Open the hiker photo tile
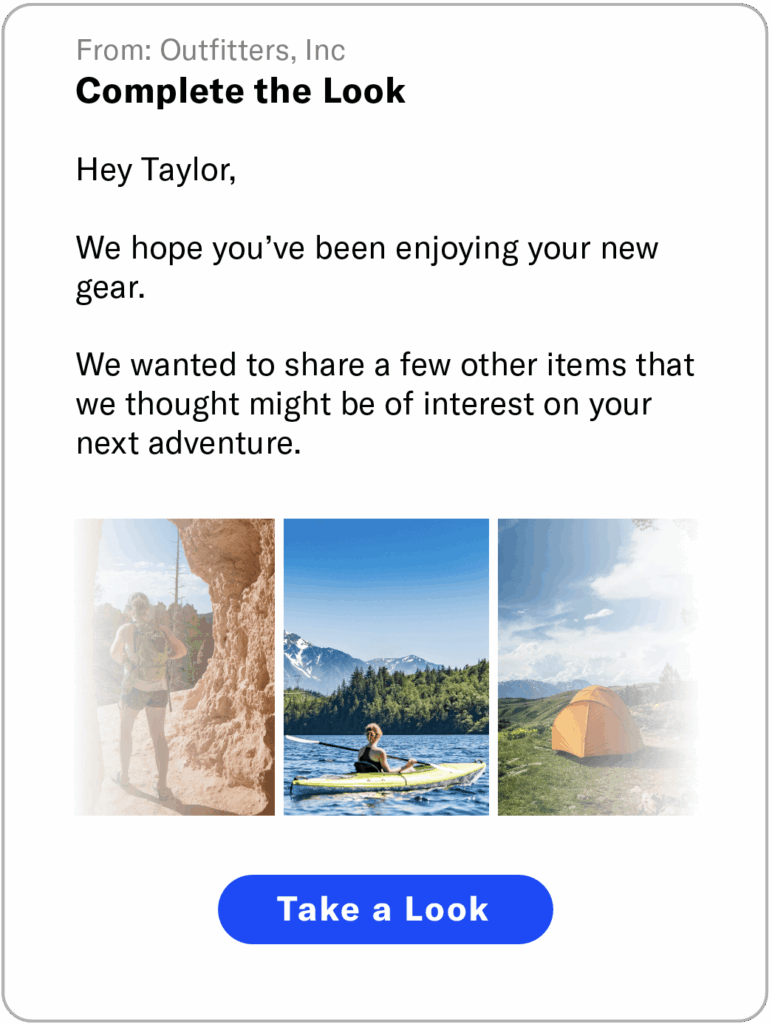 click(x=175, y=666)
